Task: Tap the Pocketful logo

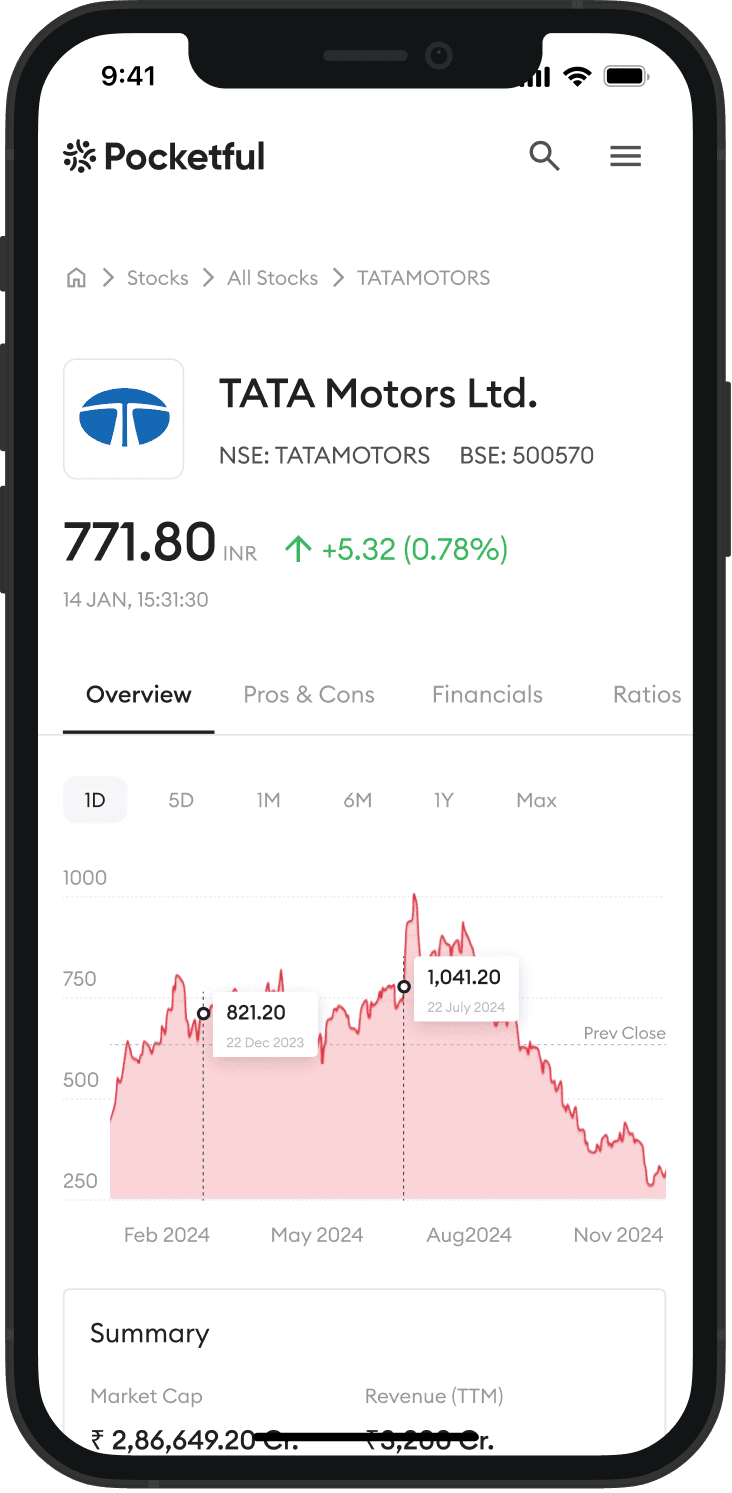Action: pyautogui.click(x=164, y=157)
